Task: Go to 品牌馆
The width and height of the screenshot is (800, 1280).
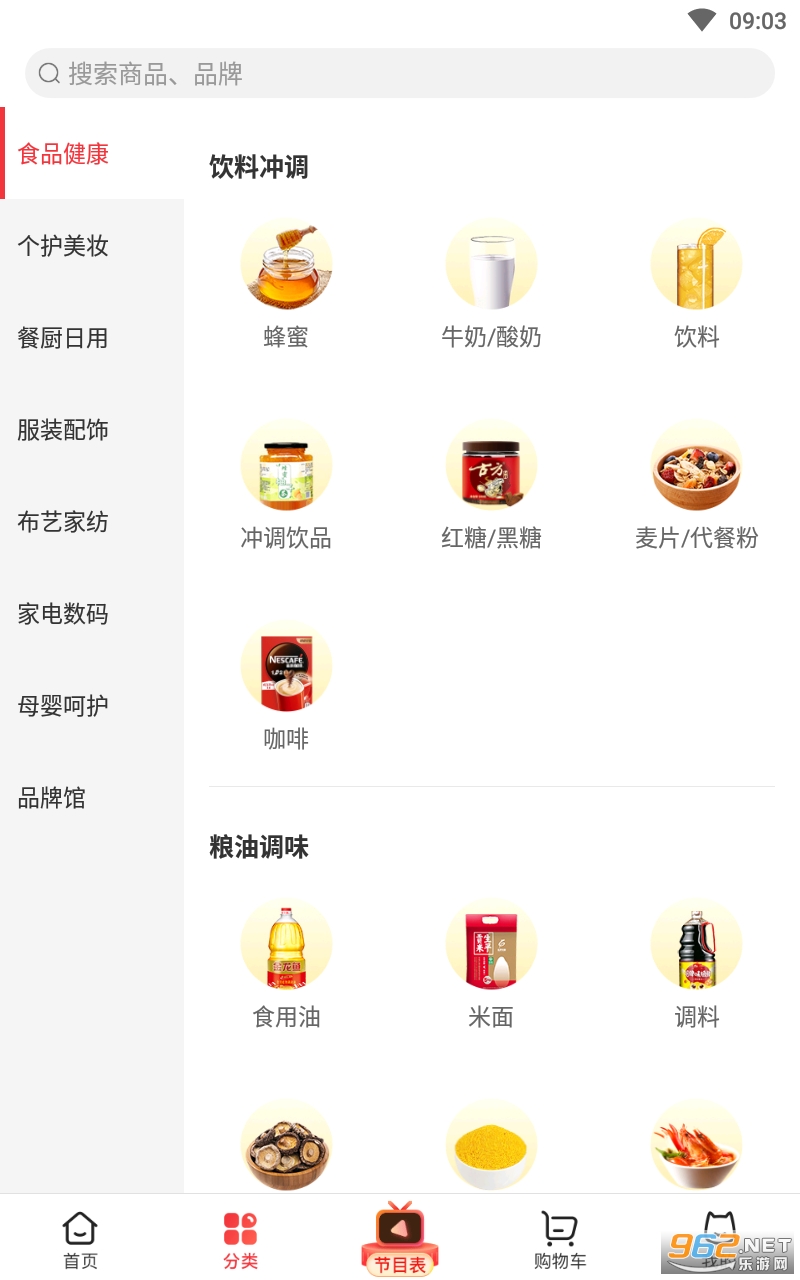Action: pyautogui.click(x=52, y=798)
